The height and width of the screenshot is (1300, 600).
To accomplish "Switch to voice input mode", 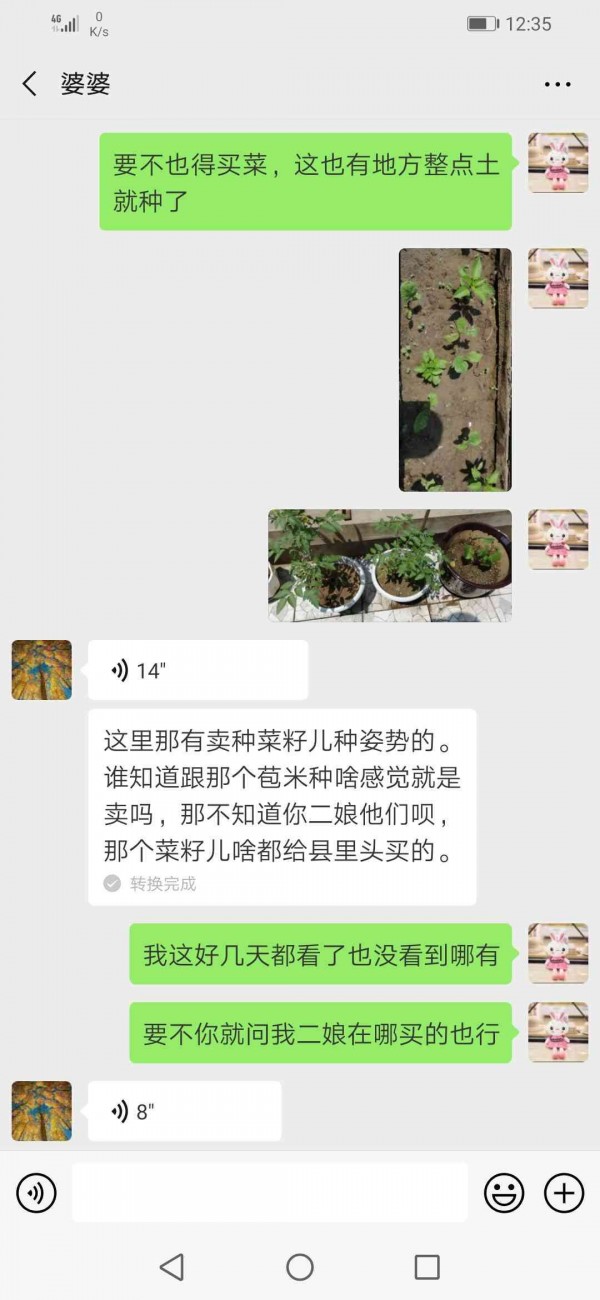I will click(37, 1192).
